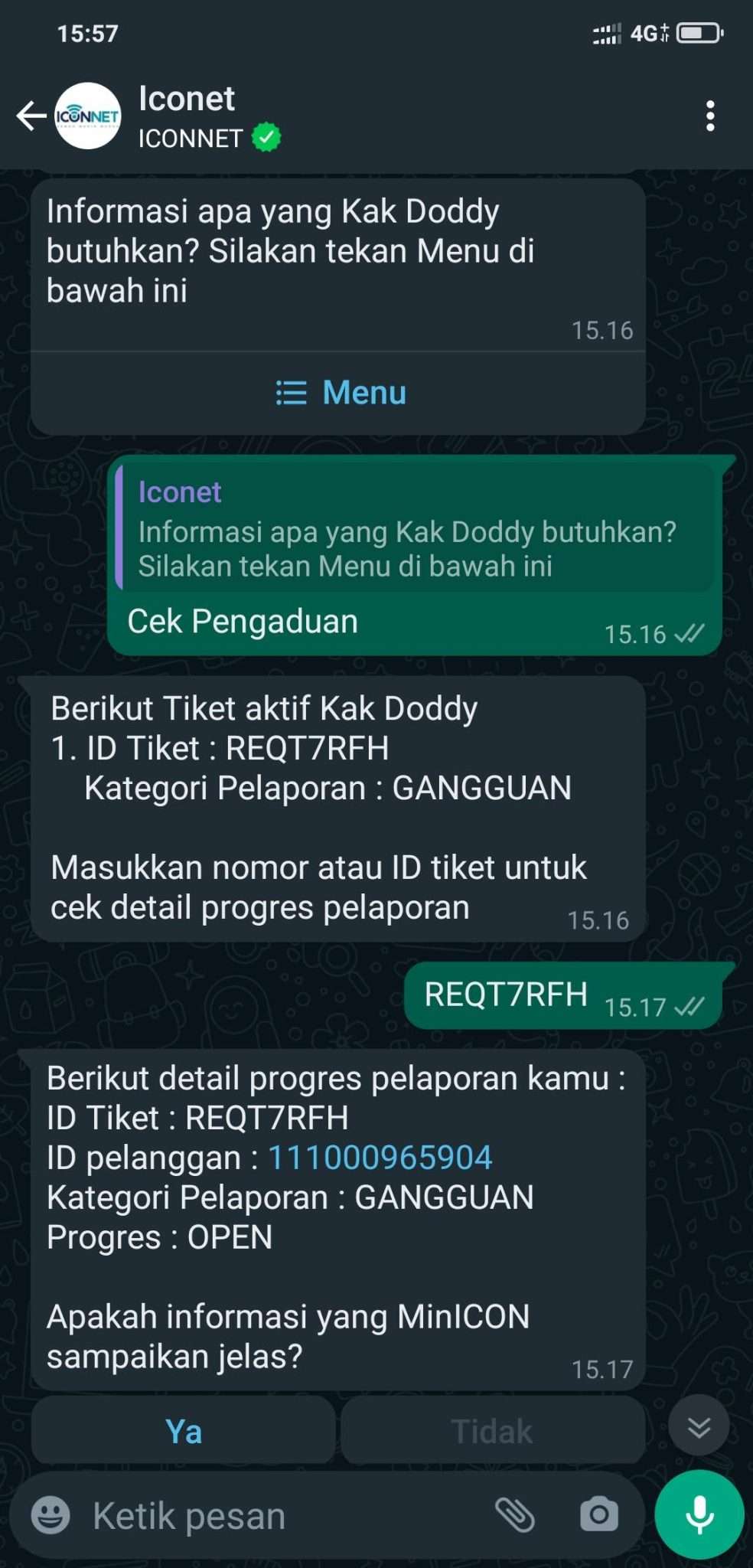Screen dimensions: 753x1568
Task: Call the customer ID 111000965904 link
Action: click(x=380, y=1157)
